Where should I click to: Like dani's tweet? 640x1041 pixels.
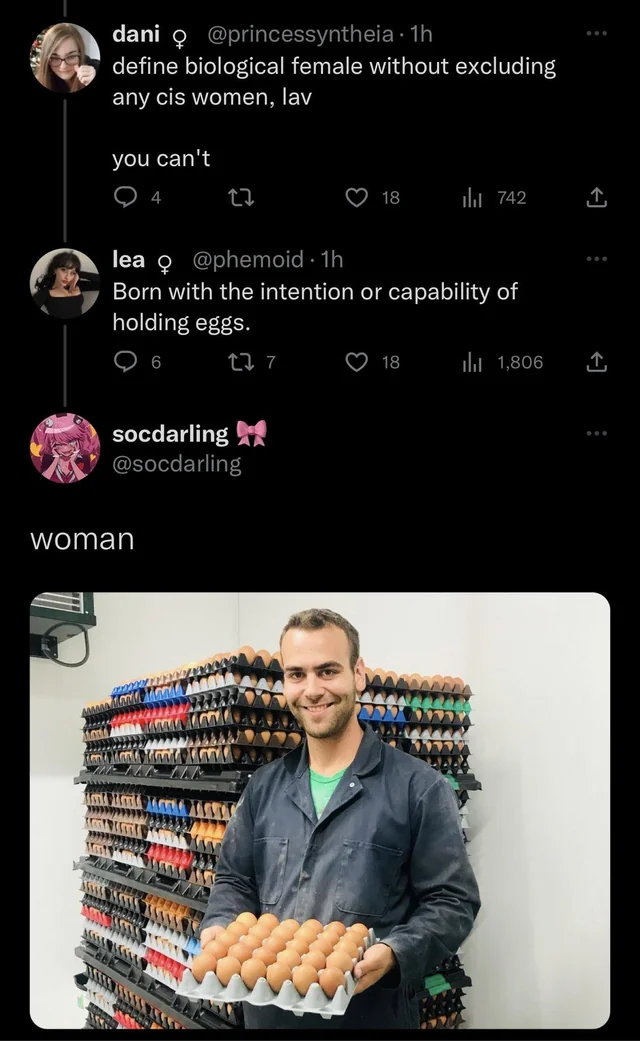[357, 197]
